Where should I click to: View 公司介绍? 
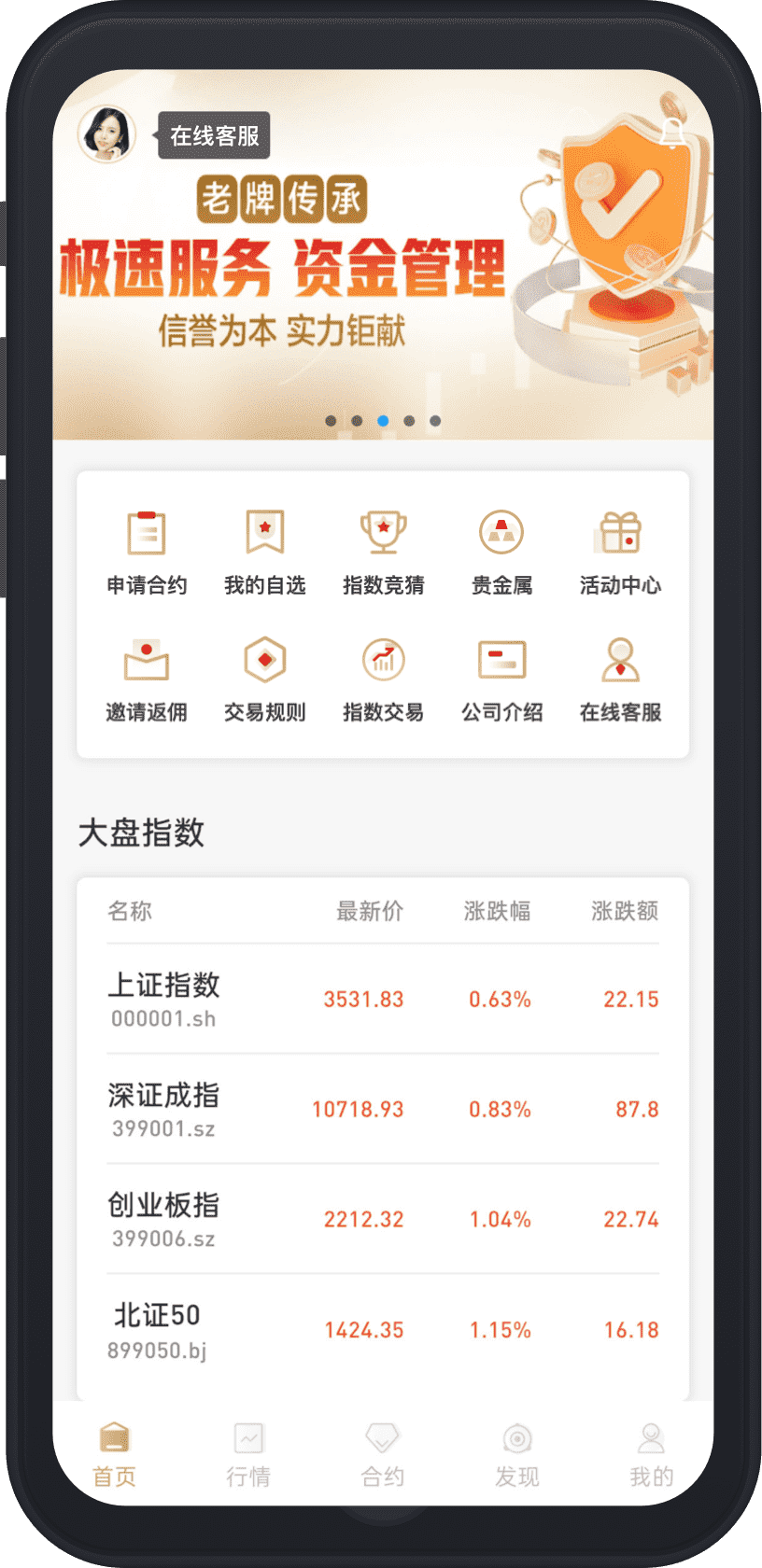(x=501, y=679)
